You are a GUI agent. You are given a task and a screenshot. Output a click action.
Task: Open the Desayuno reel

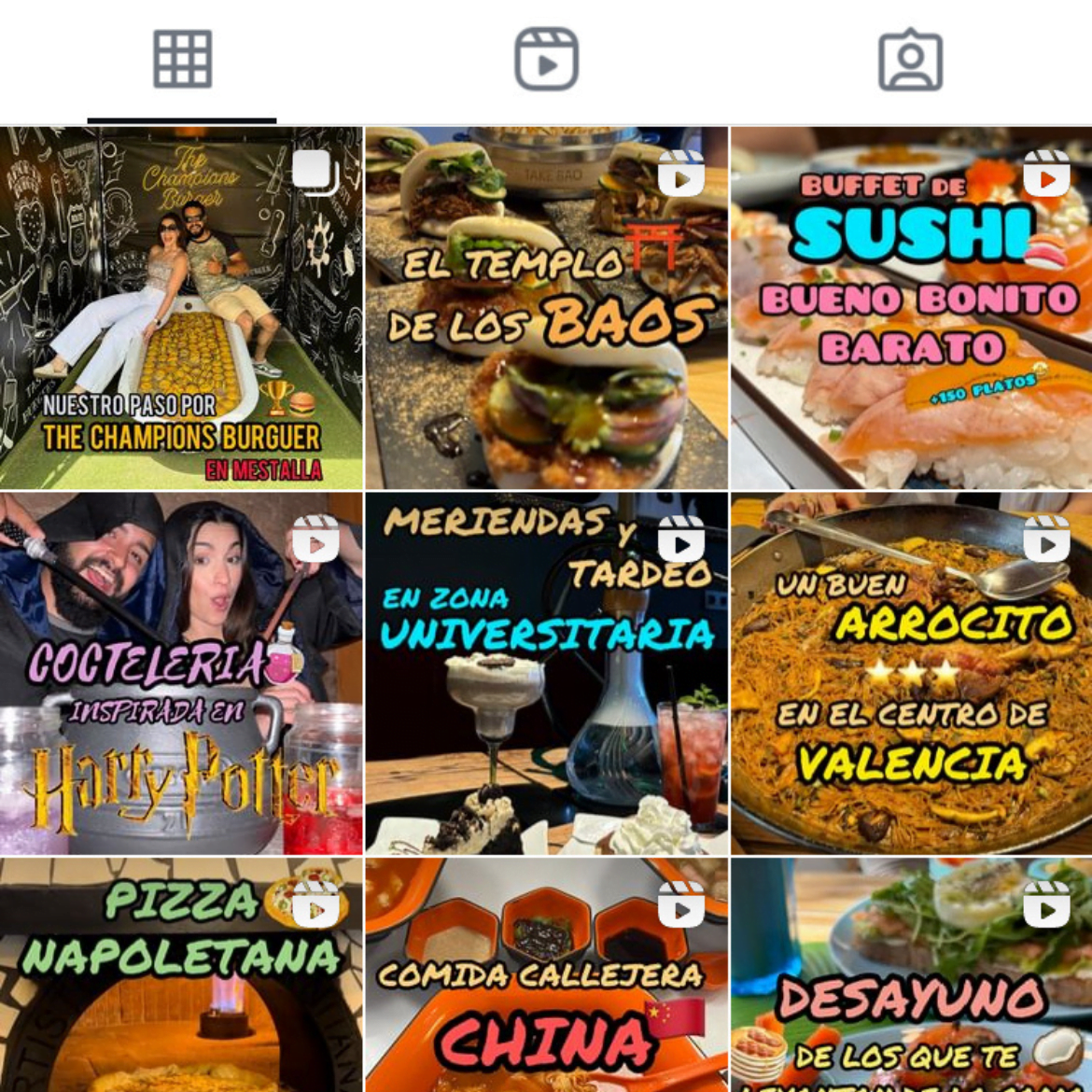[911, 975]
